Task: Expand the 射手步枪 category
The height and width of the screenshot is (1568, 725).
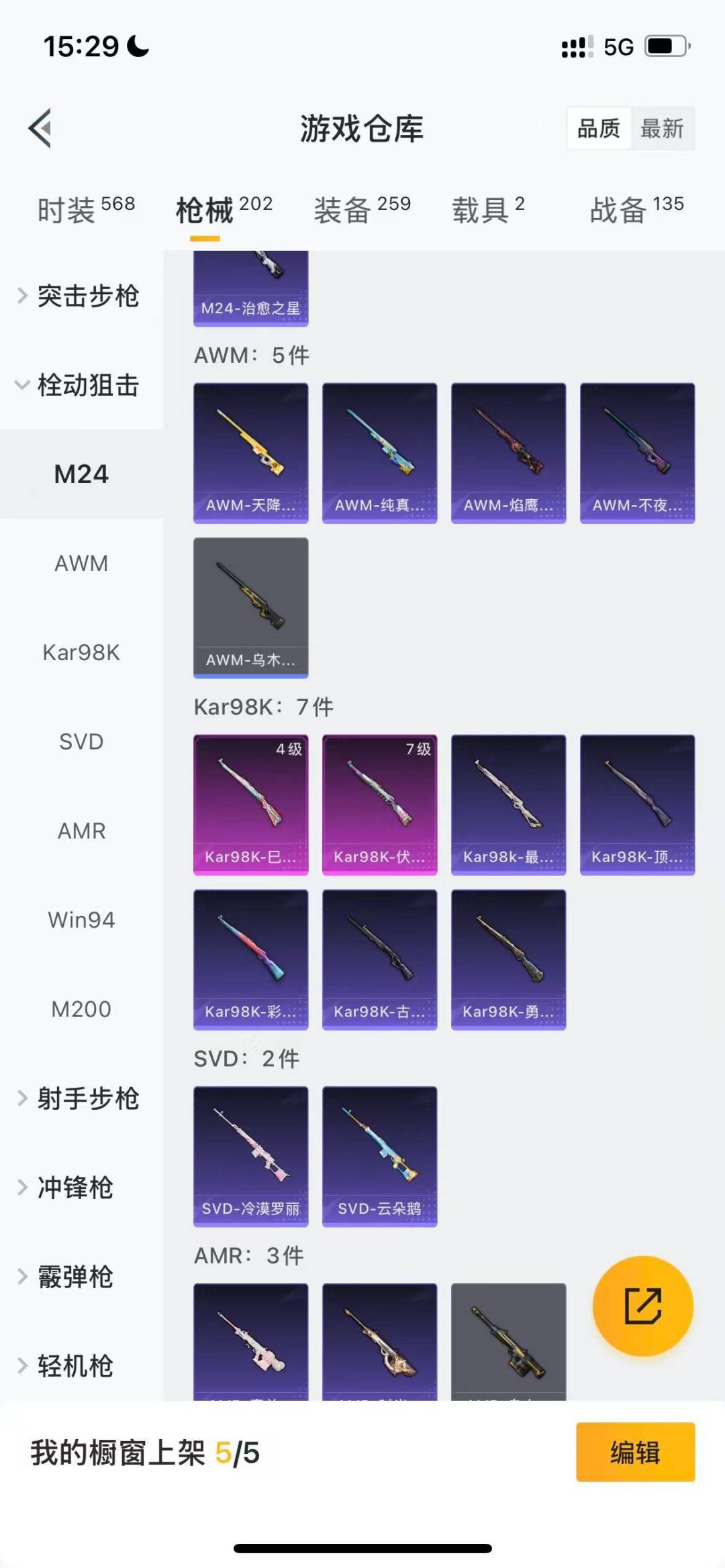Action: point(87,1099)
